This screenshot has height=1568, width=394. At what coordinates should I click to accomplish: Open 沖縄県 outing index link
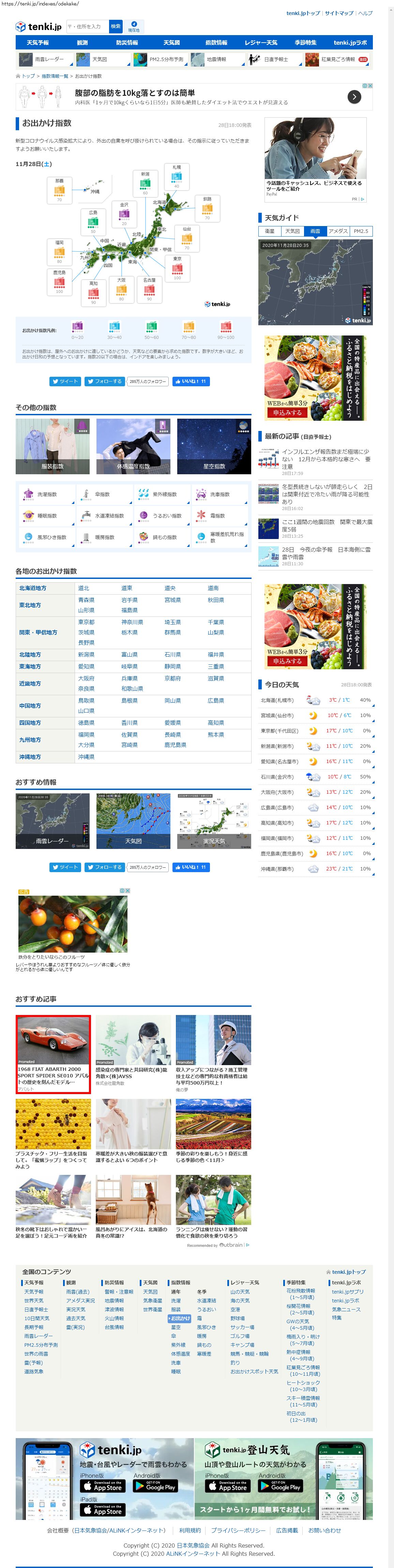pos(86,757)
